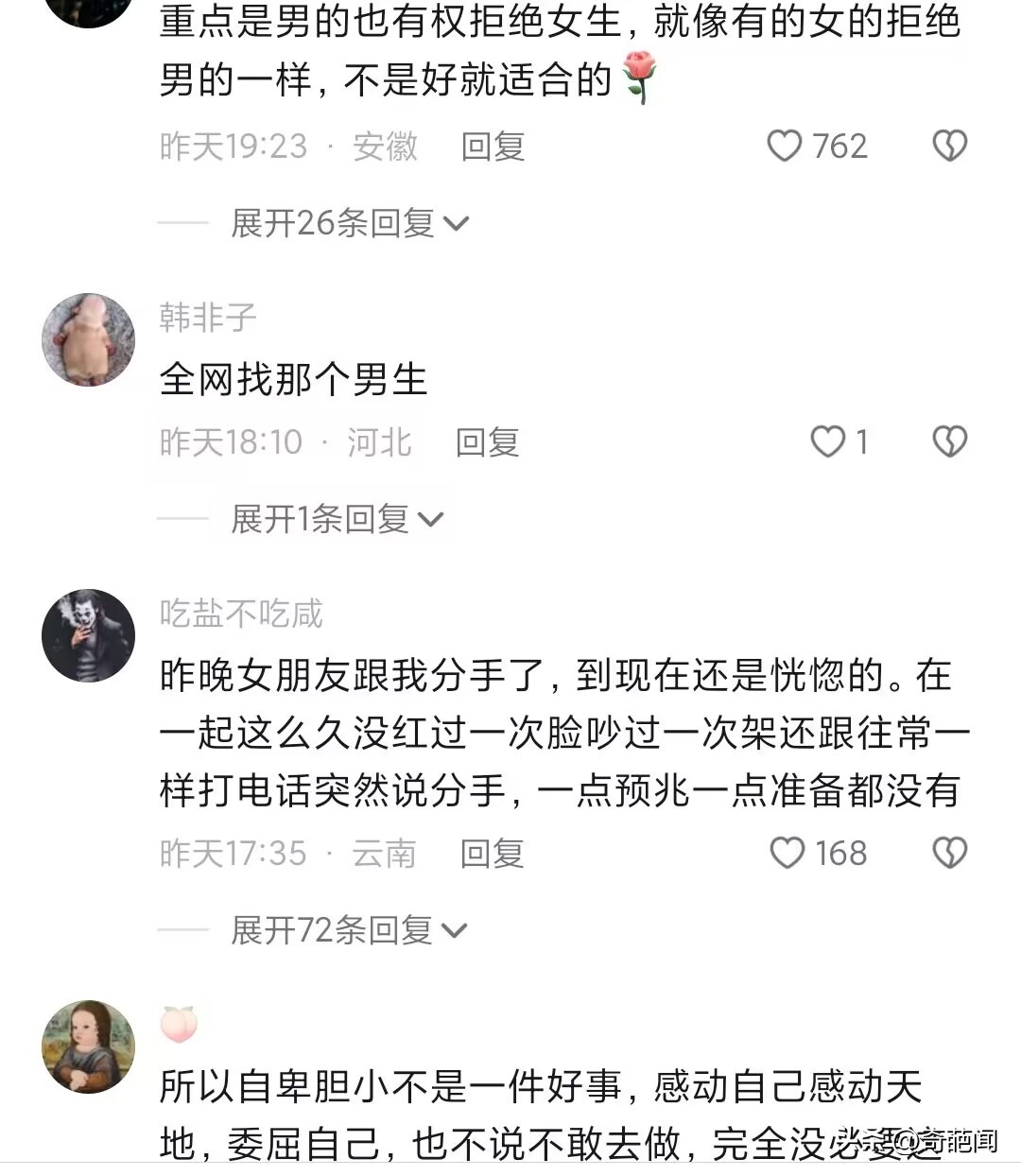Open 韩非子's profile avatar
The image size is (1021, 1176).
[x=88, y=338]
